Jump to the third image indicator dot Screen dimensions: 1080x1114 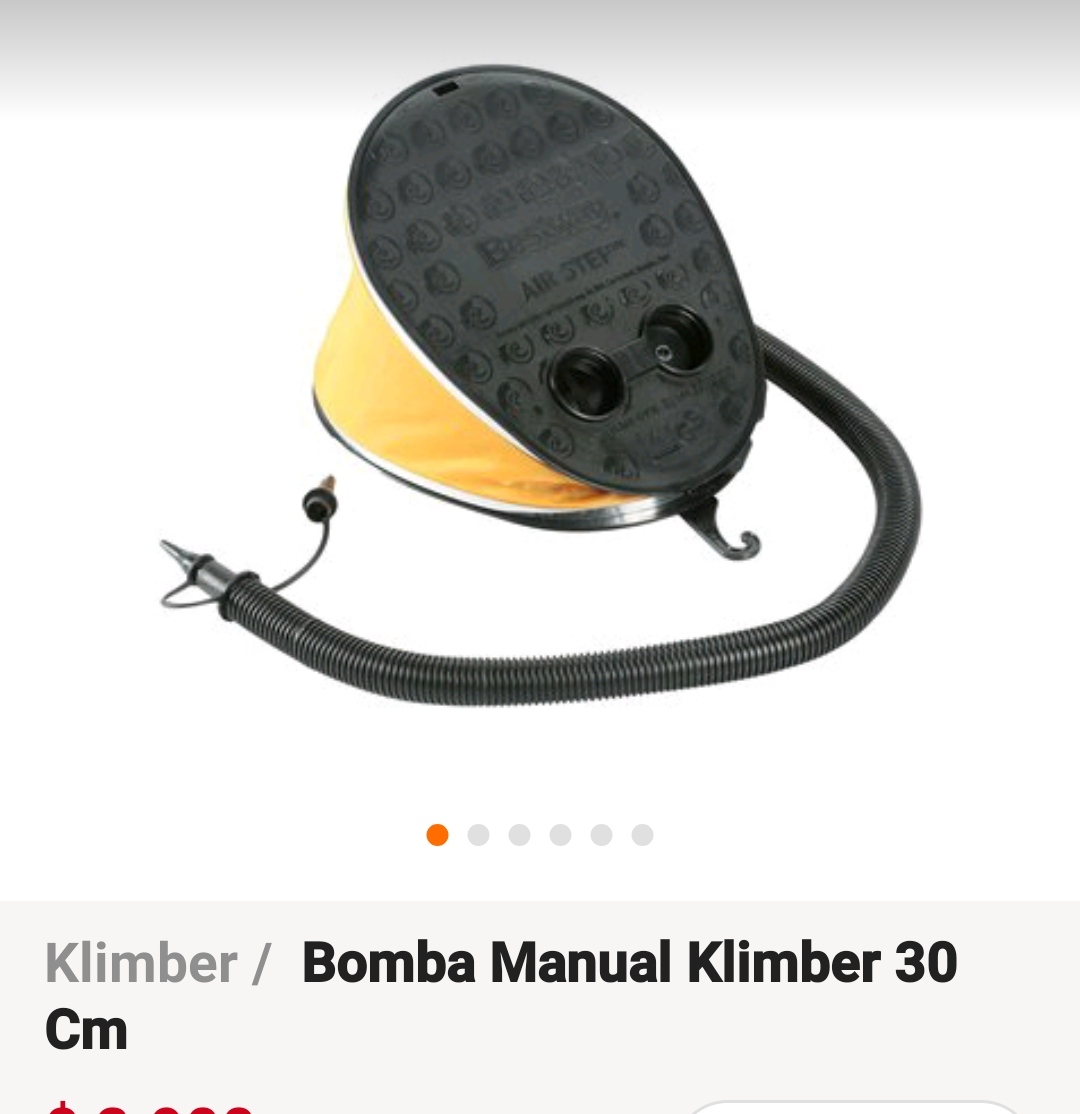(x=519, y=835)
